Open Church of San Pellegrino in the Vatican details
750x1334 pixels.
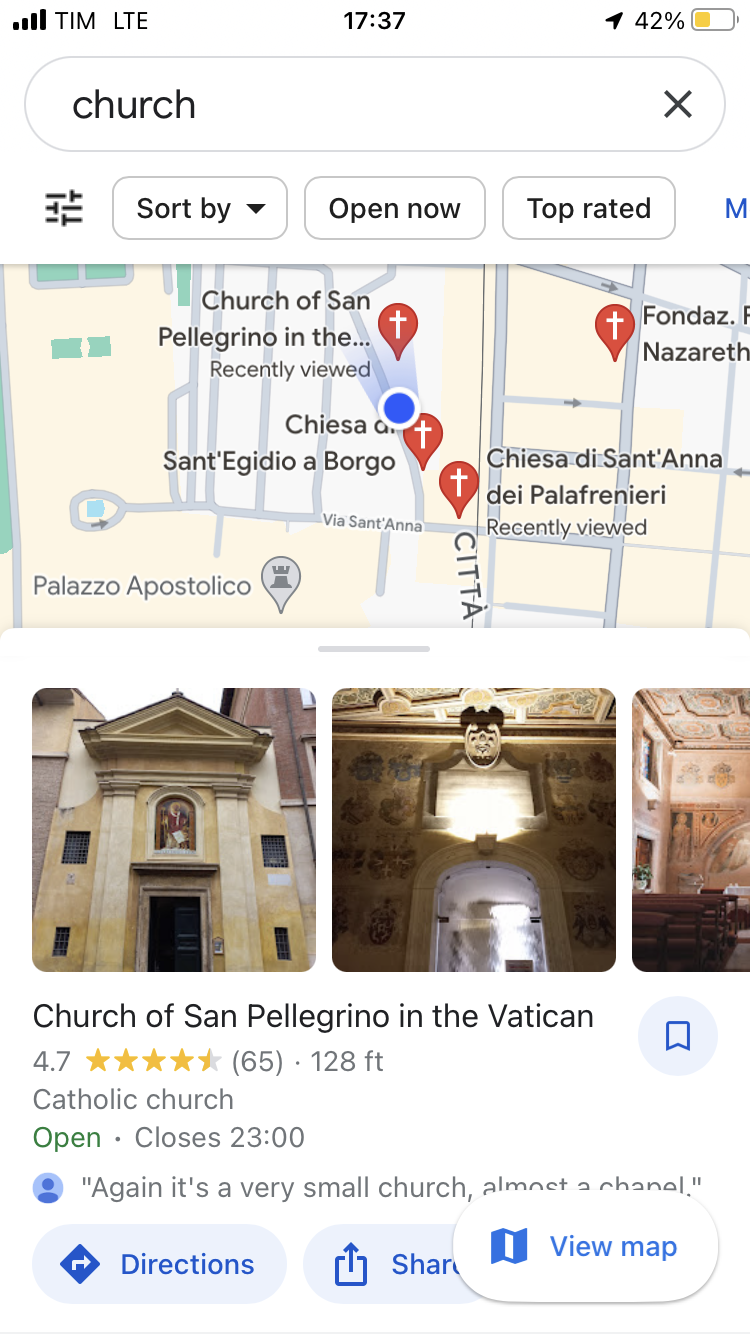[x=313, y=1016]
